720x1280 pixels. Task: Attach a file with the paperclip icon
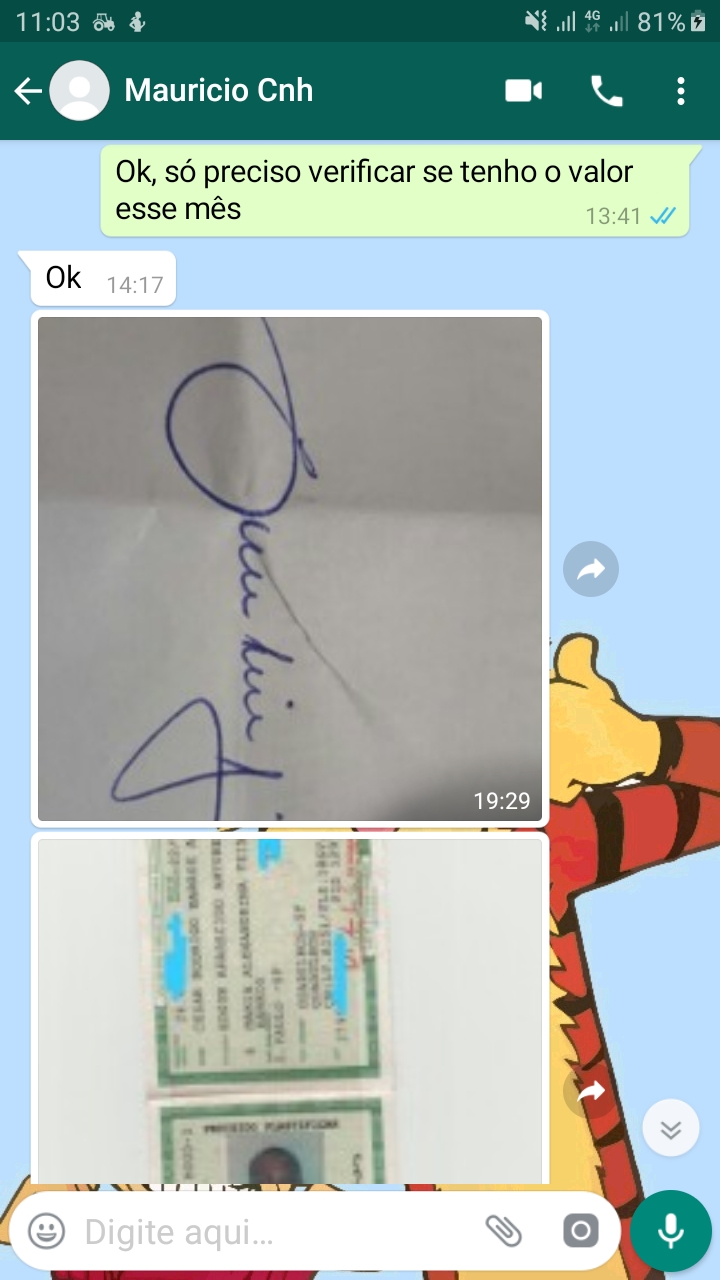point(503,1231)
